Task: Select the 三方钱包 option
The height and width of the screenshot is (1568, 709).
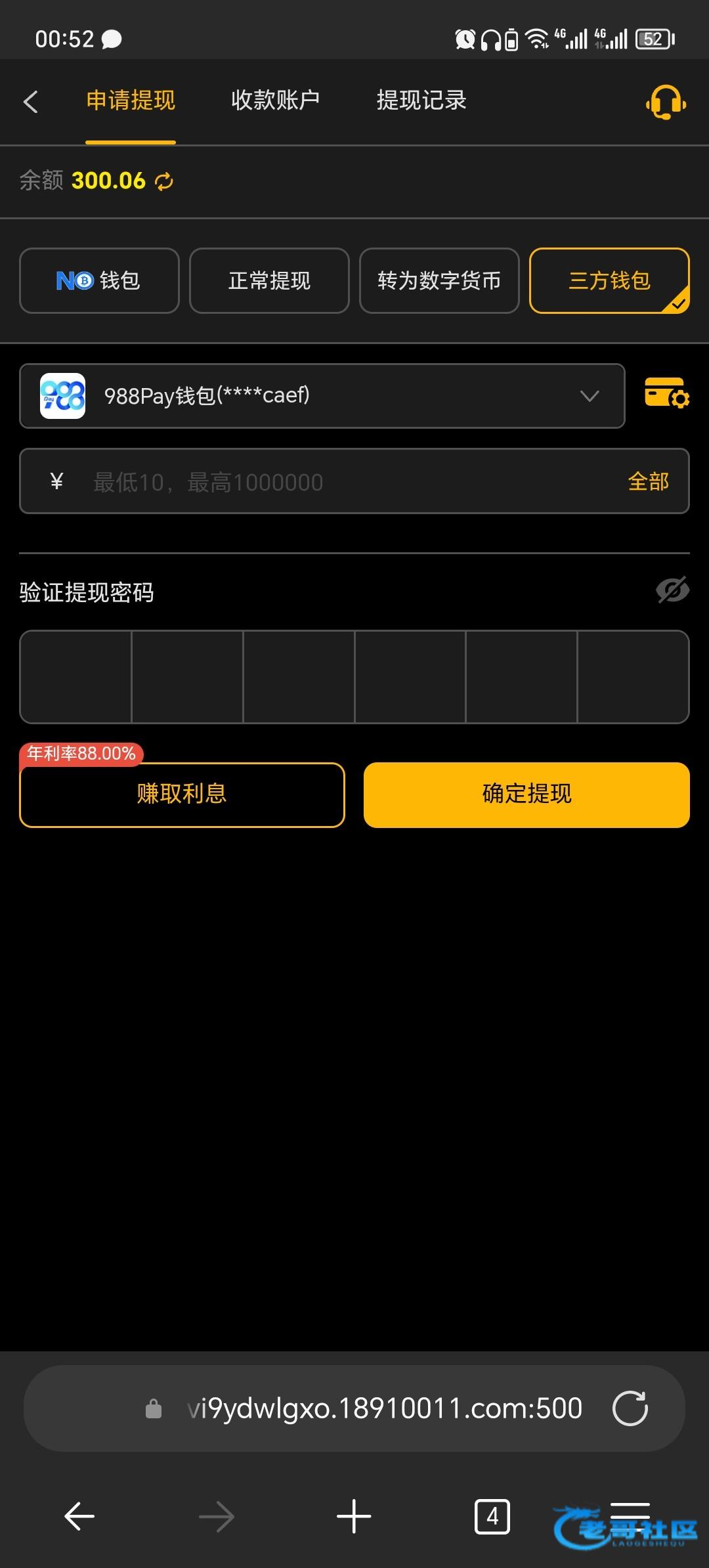Action: (609, 280)
